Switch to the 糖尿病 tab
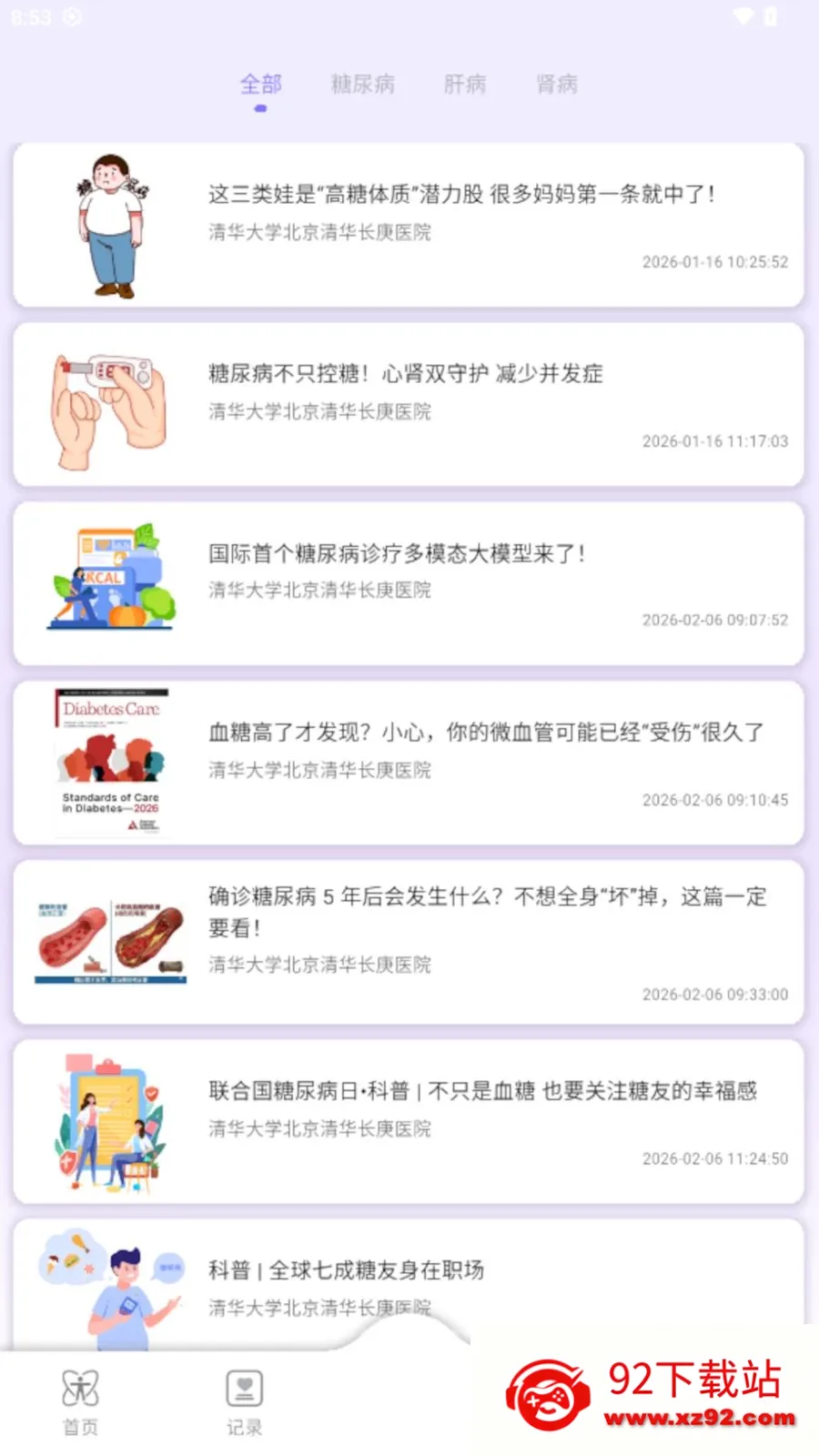The height and width of the screenshot is (1456, 819). tap(363, 84)
